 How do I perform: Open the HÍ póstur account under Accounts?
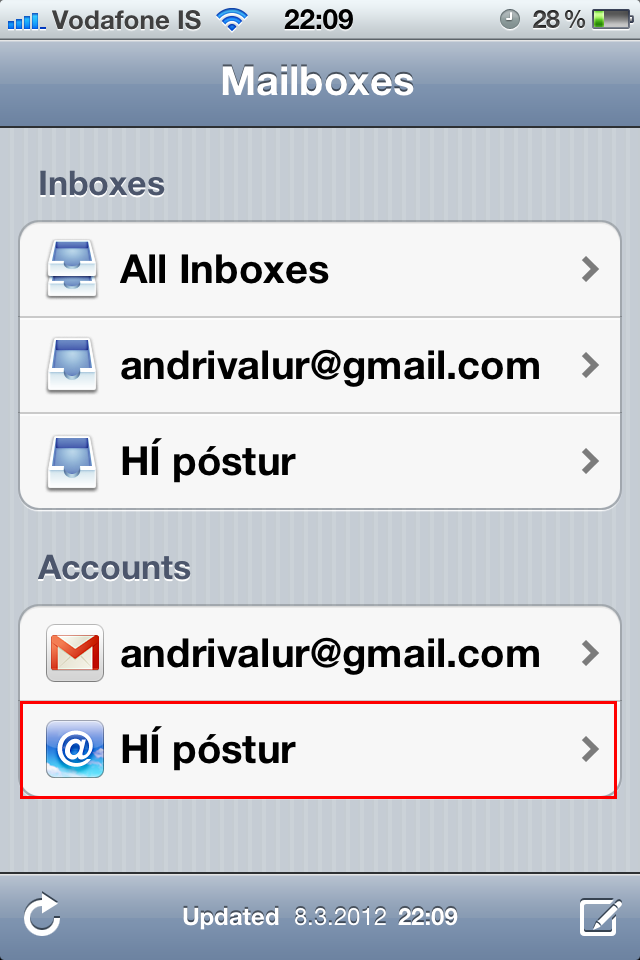pyautogui.click(x=320, y=750)
